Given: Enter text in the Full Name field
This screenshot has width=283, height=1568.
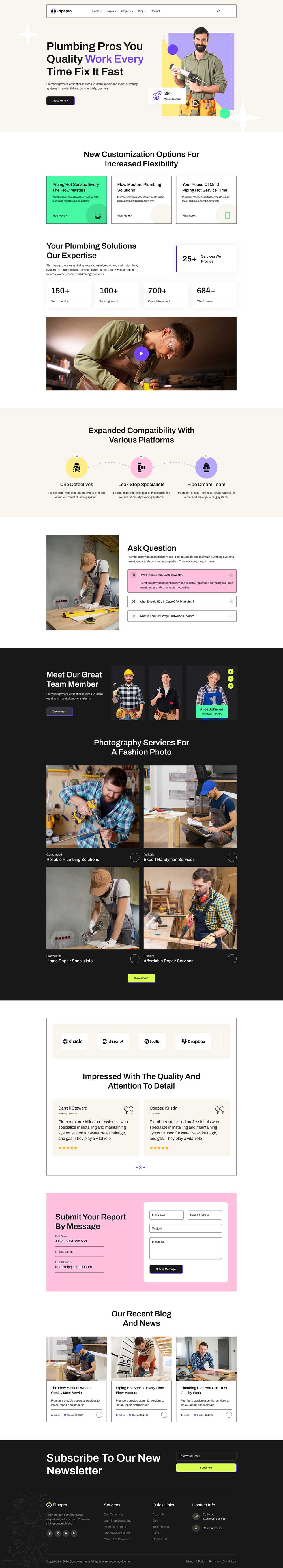Looking at the screenshot, I should point(166,1215).
